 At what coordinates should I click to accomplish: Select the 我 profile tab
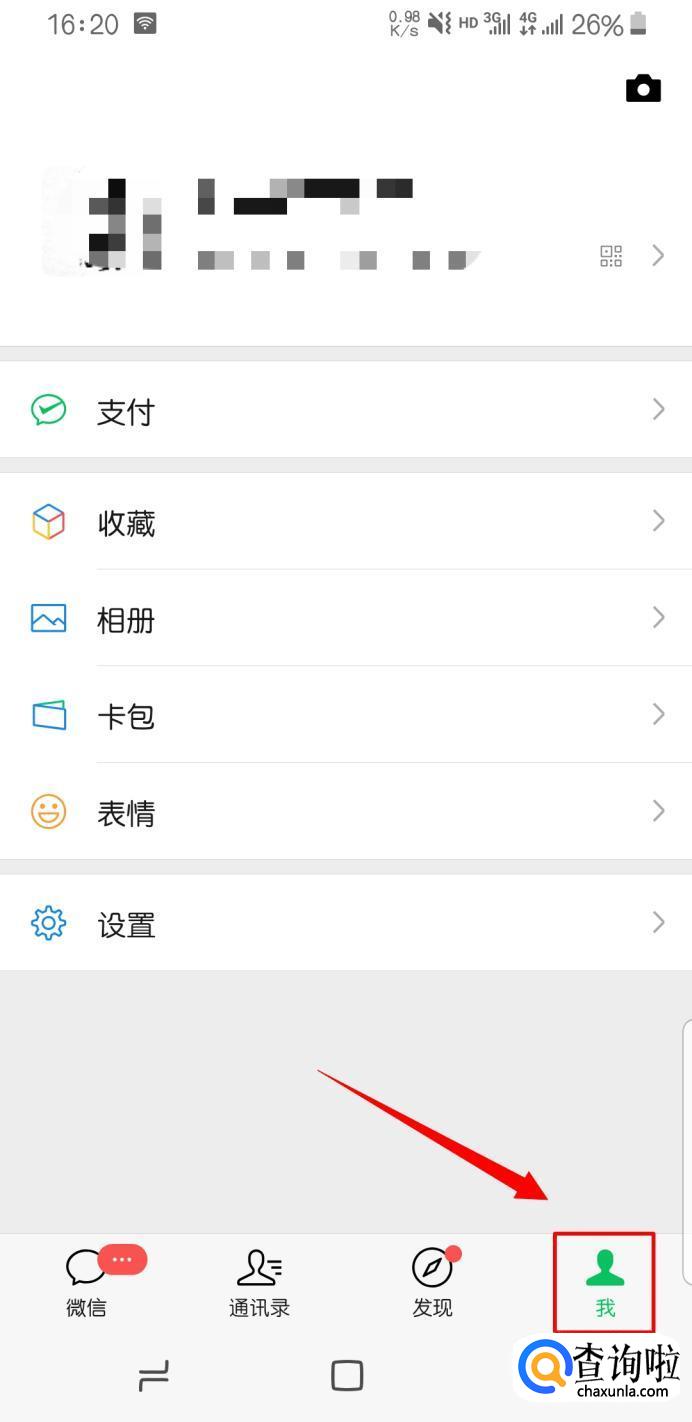(x=605, y=1282)
